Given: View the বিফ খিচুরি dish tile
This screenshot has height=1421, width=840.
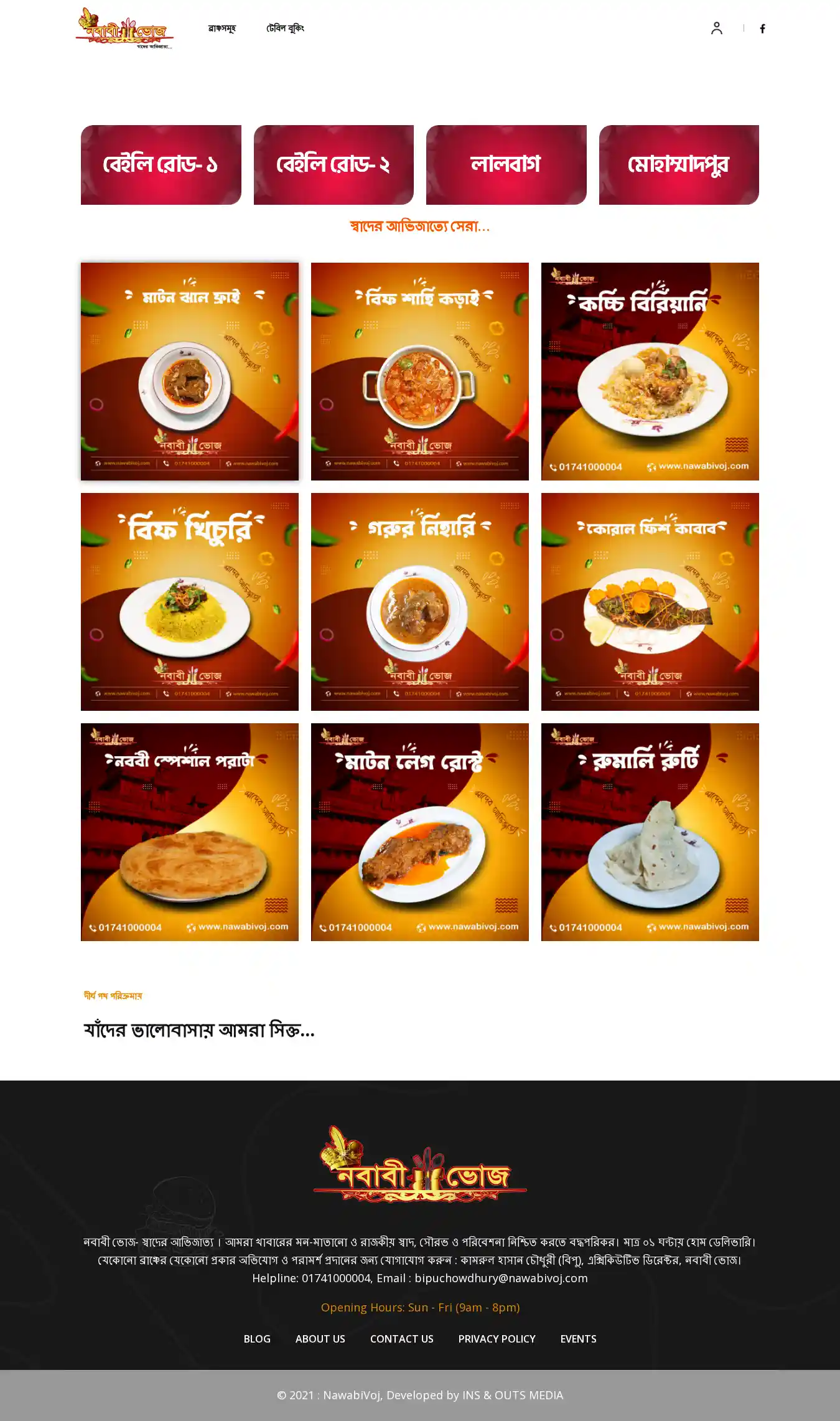Looking at the screenshot, I should (190, 602).
